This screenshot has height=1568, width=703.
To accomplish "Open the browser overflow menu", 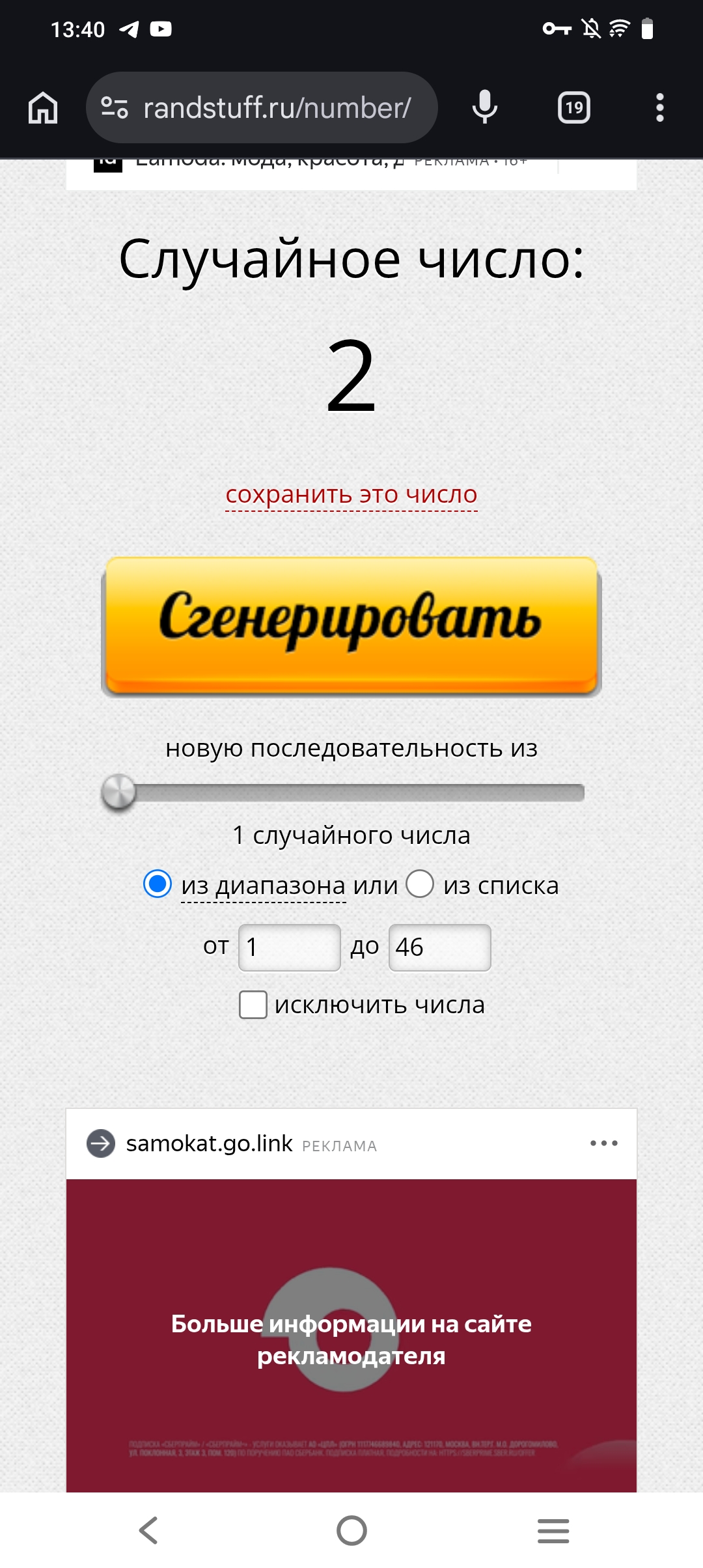I will coord(660,107).
